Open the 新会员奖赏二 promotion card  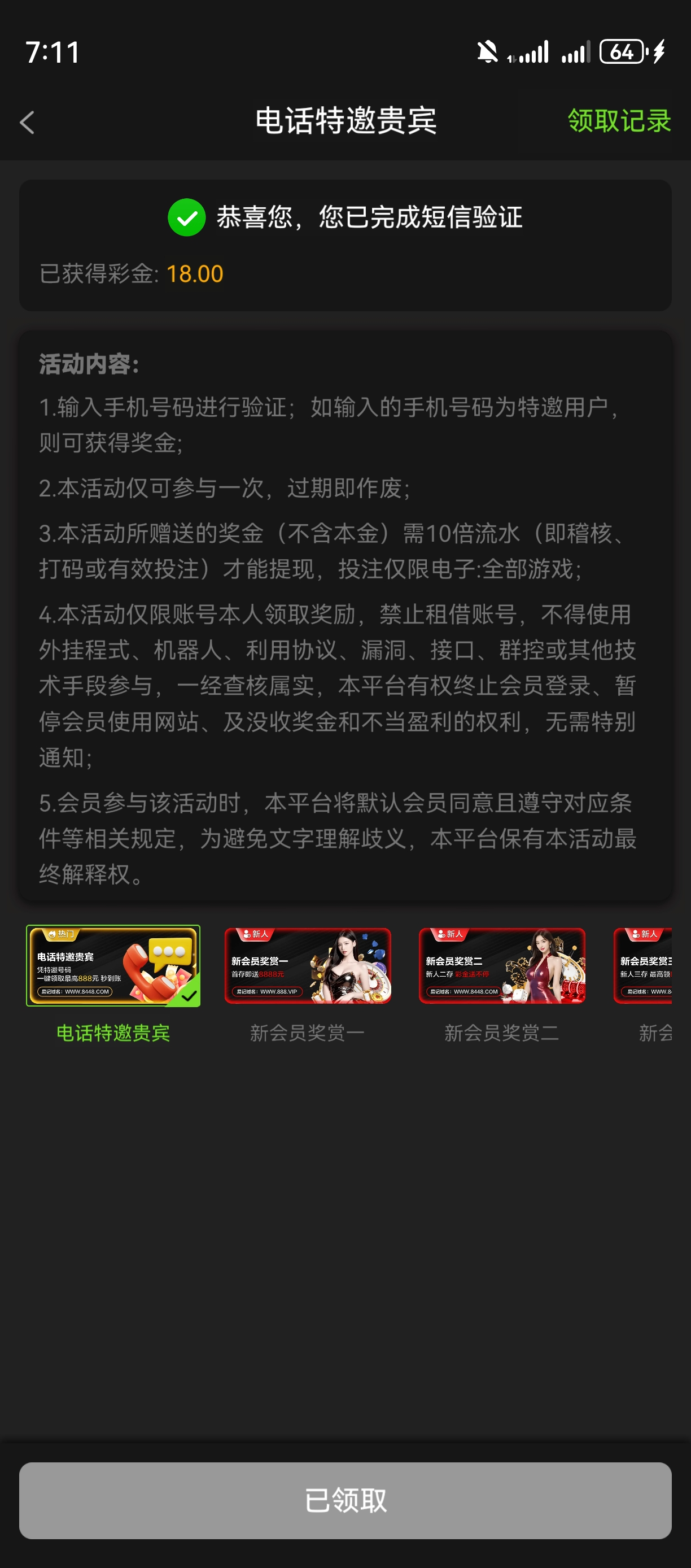coord(502,965)
